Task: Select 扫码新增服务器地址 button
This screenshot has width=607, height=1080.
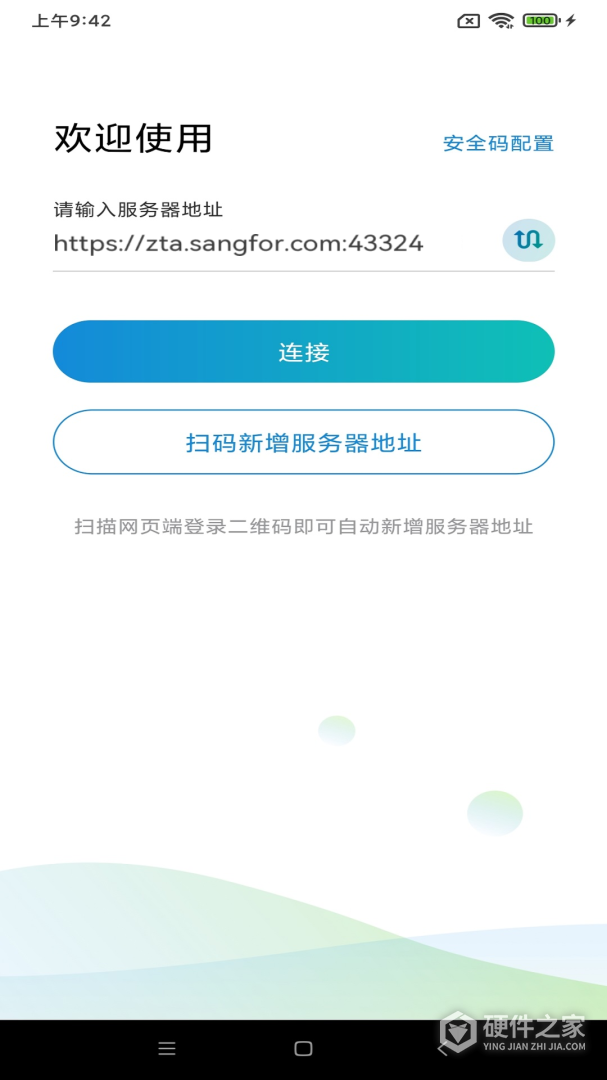Action: pos(303,442)
